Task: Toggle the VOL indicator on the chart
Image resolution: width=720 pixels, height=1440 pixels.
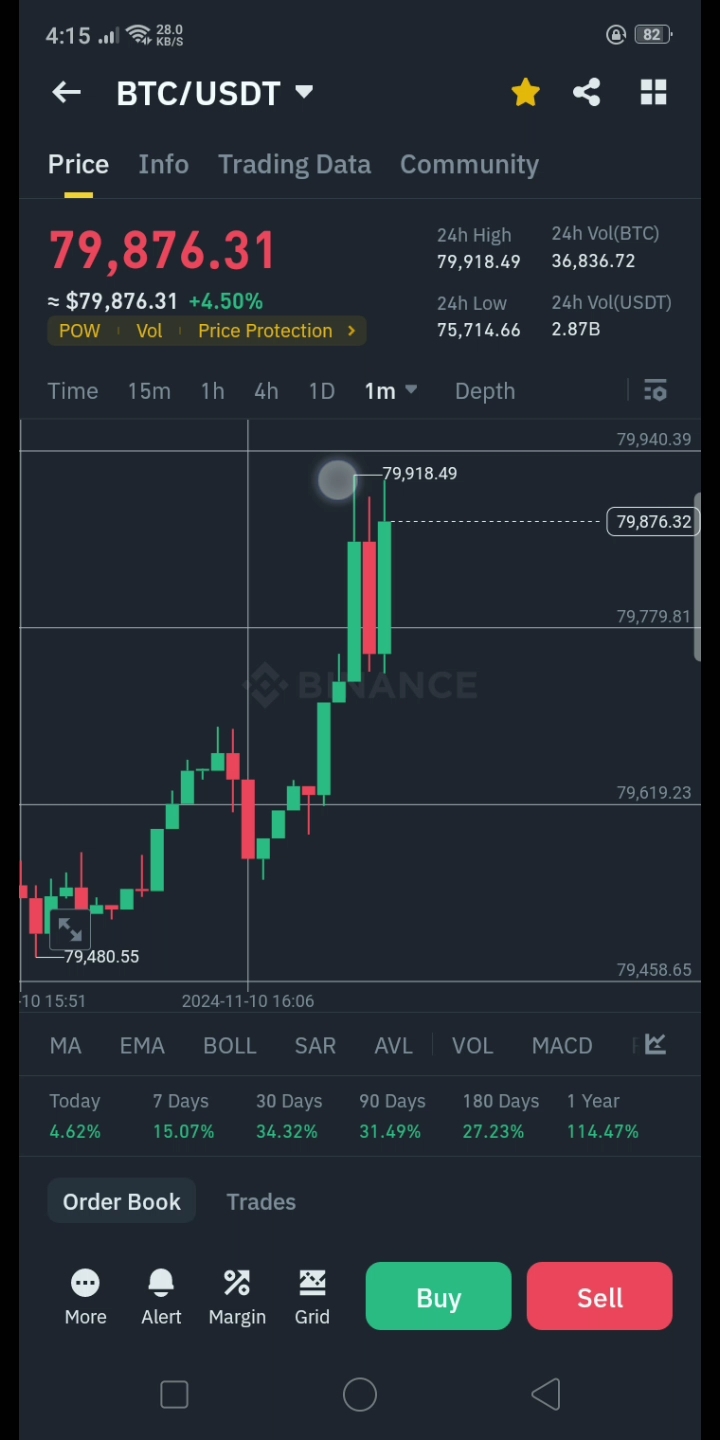Action: (472, 1045)
